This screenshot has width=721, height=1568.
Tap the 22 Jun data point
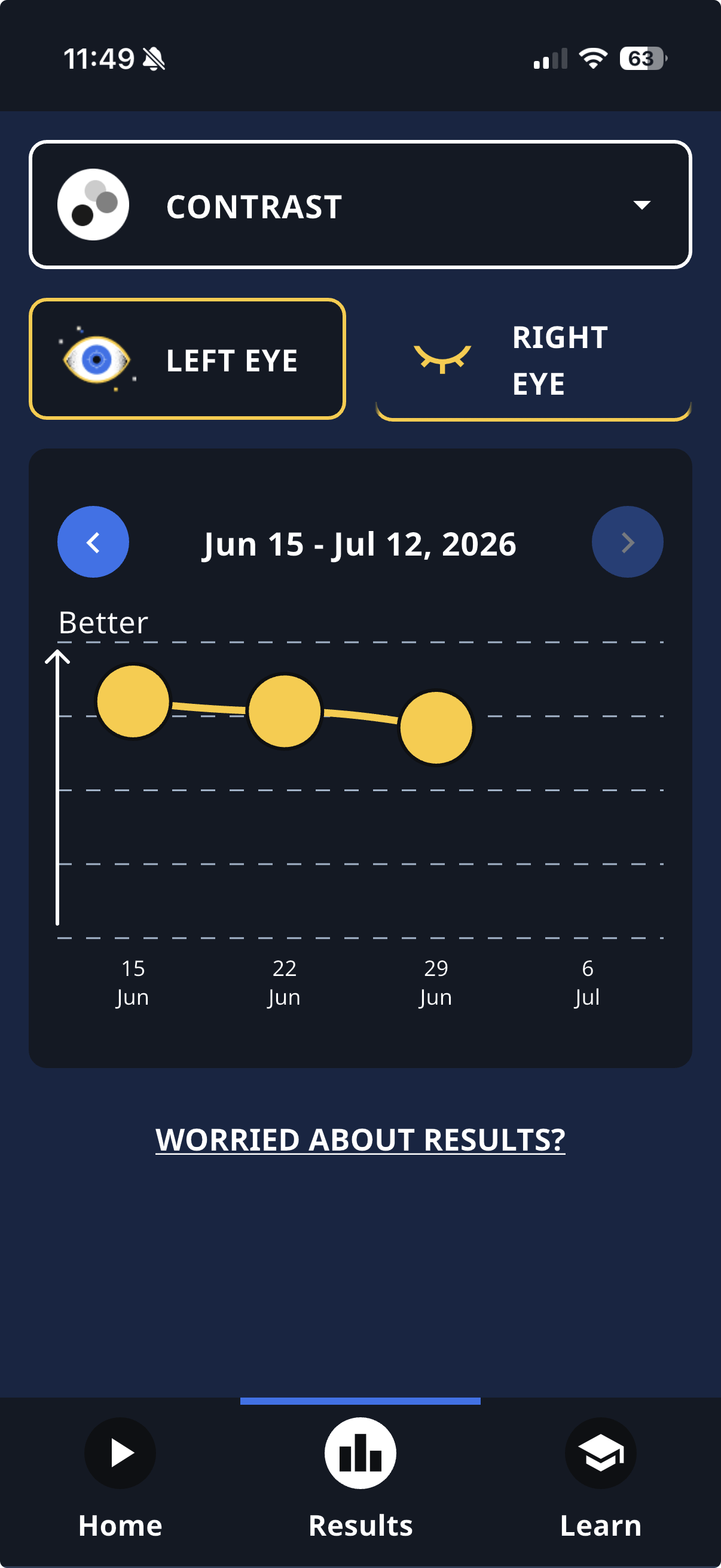coord(285,710)
